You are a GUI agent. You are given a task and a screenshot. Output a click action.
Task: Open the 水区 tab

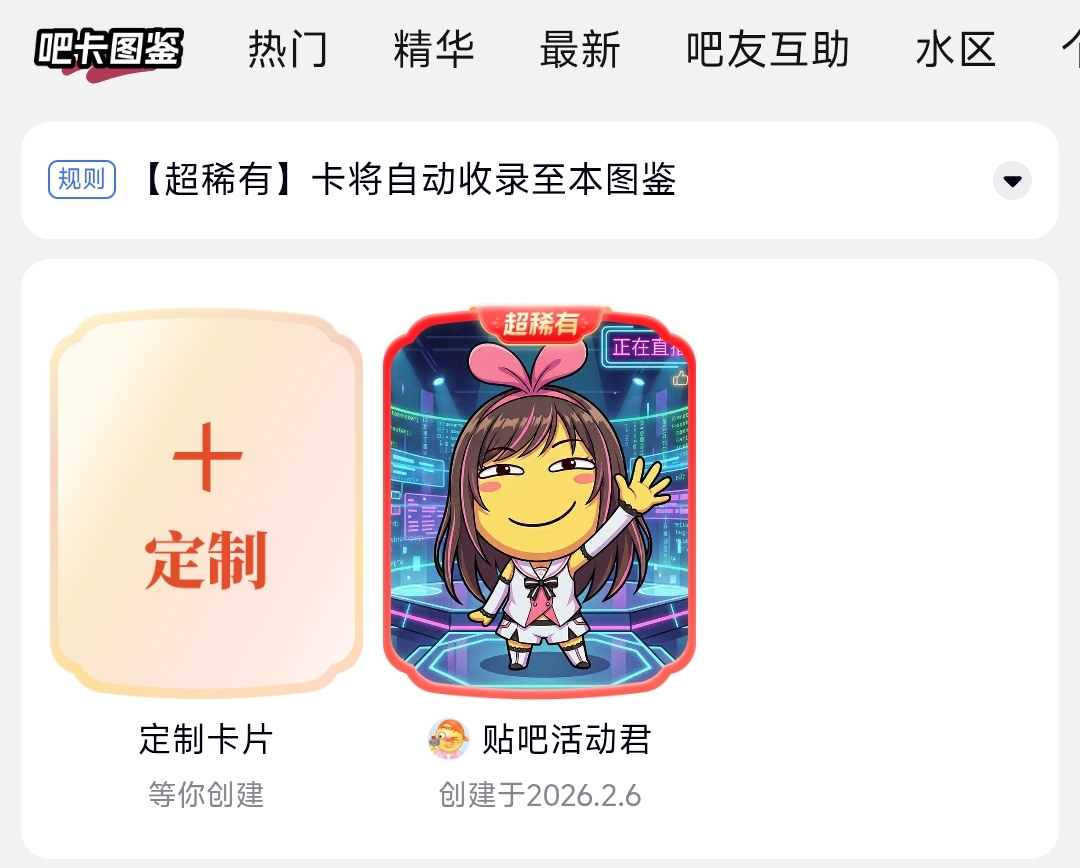click(x=955, y=50)
